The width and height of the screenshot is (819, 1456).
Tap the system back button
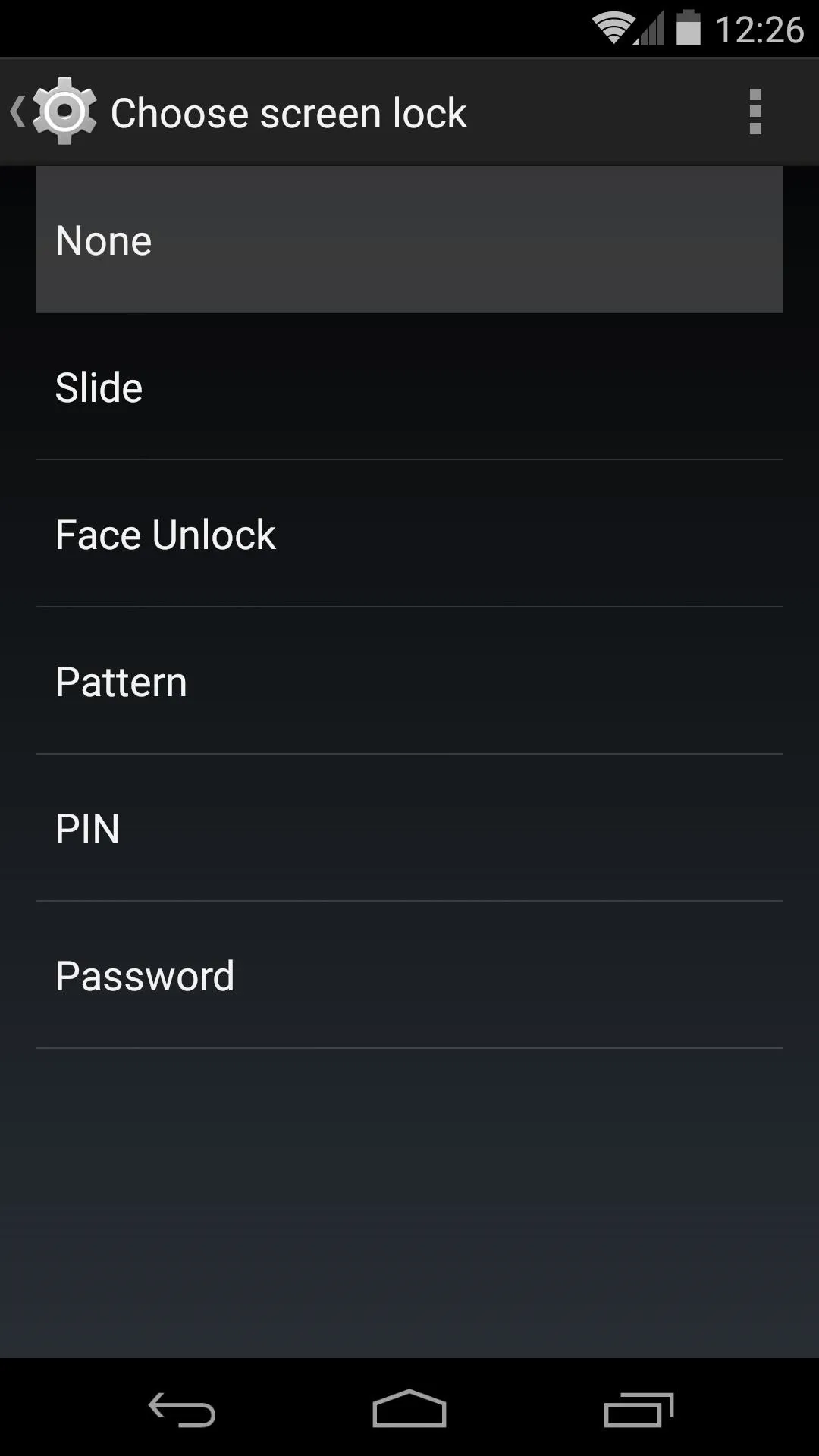click(x=182, y=1409)
